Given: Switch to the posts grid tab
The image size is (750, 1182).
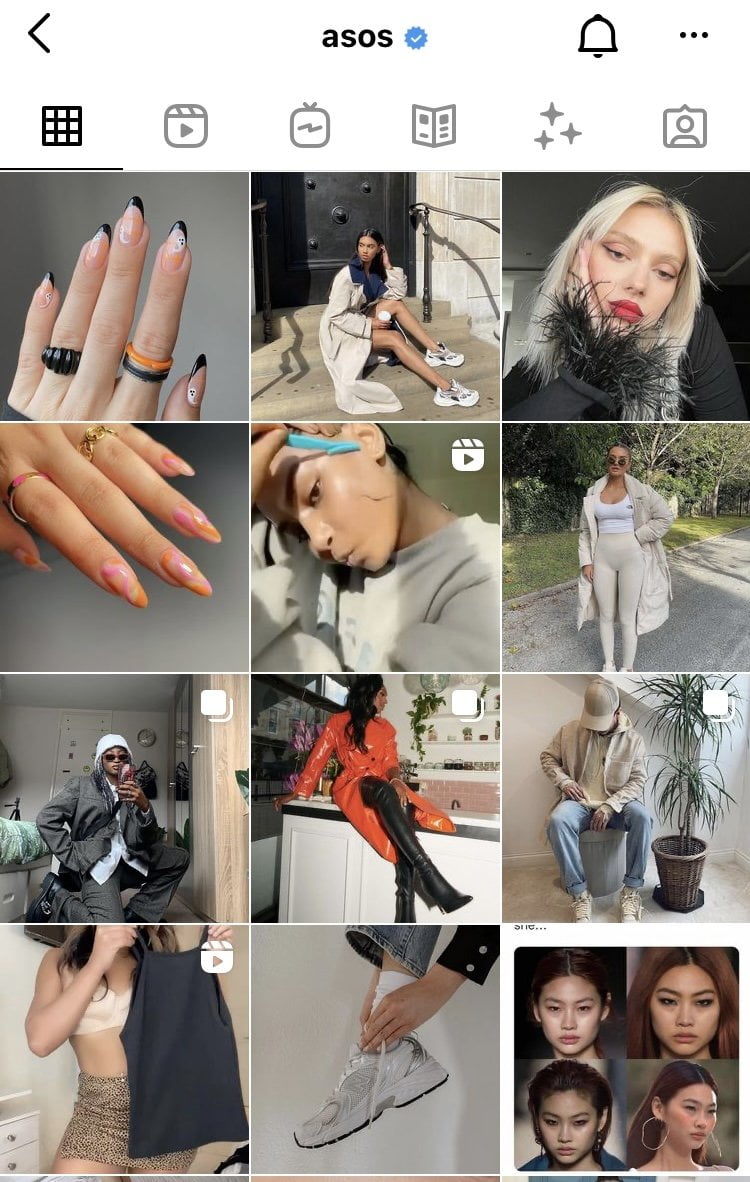Looking at the screenshot, I should [x=62, y=127].
